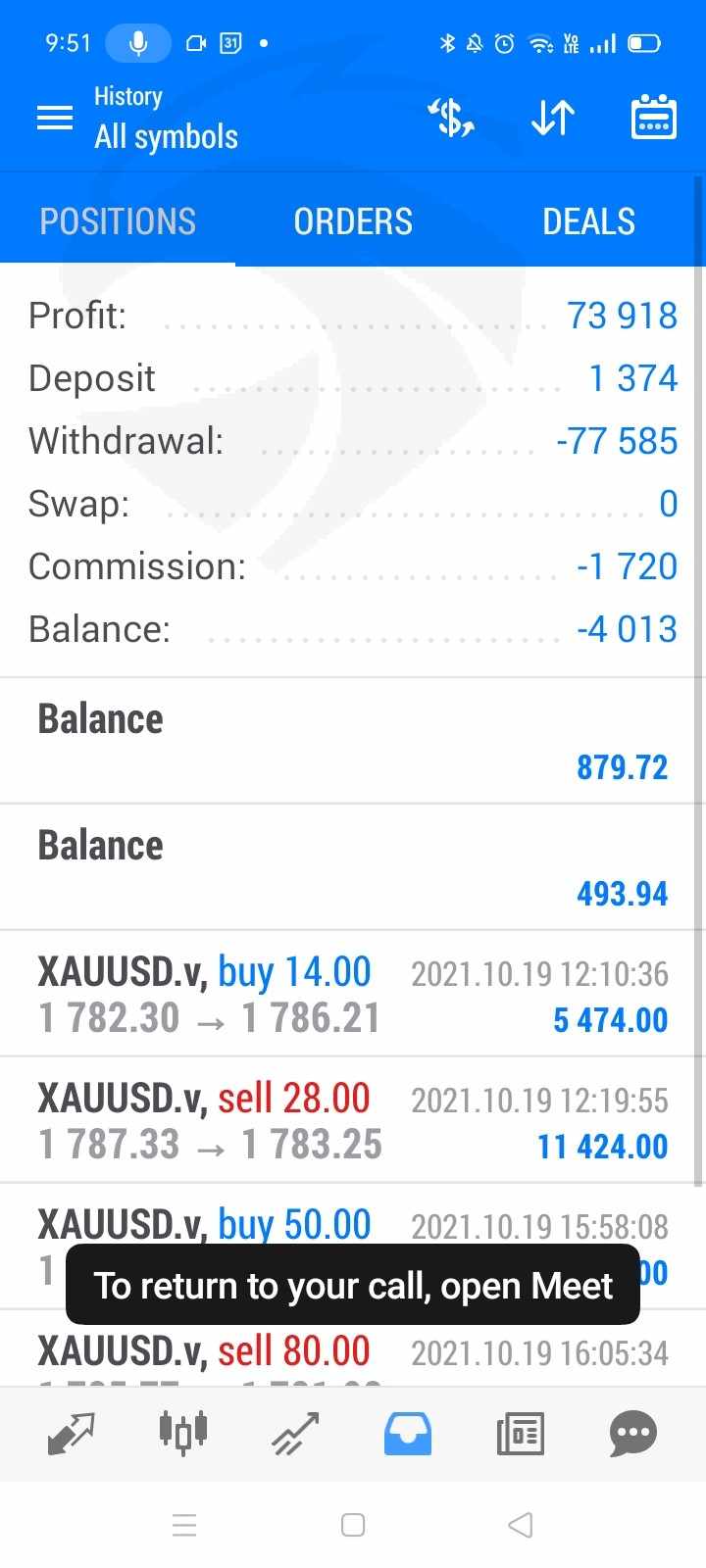Open the hamburger drawer menu
706x1568 pixels.
click(x=55, y=119)
